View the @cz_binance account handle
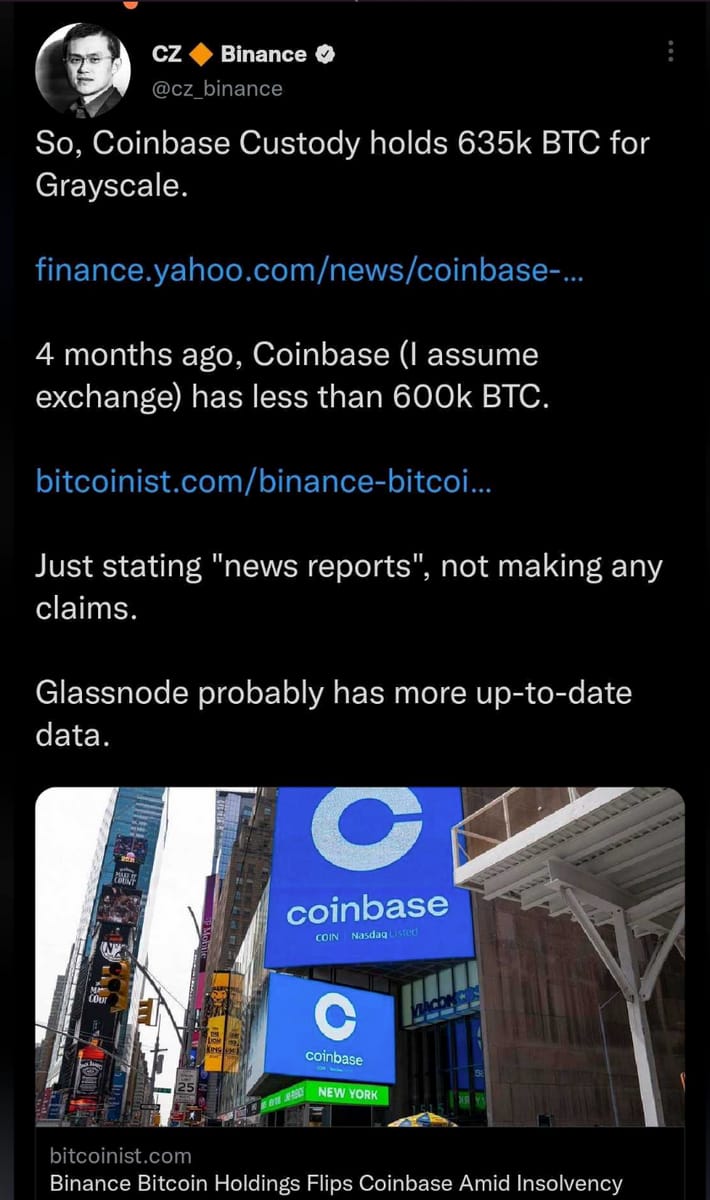Screen dimensions: 710x1200 coord(217,89)
